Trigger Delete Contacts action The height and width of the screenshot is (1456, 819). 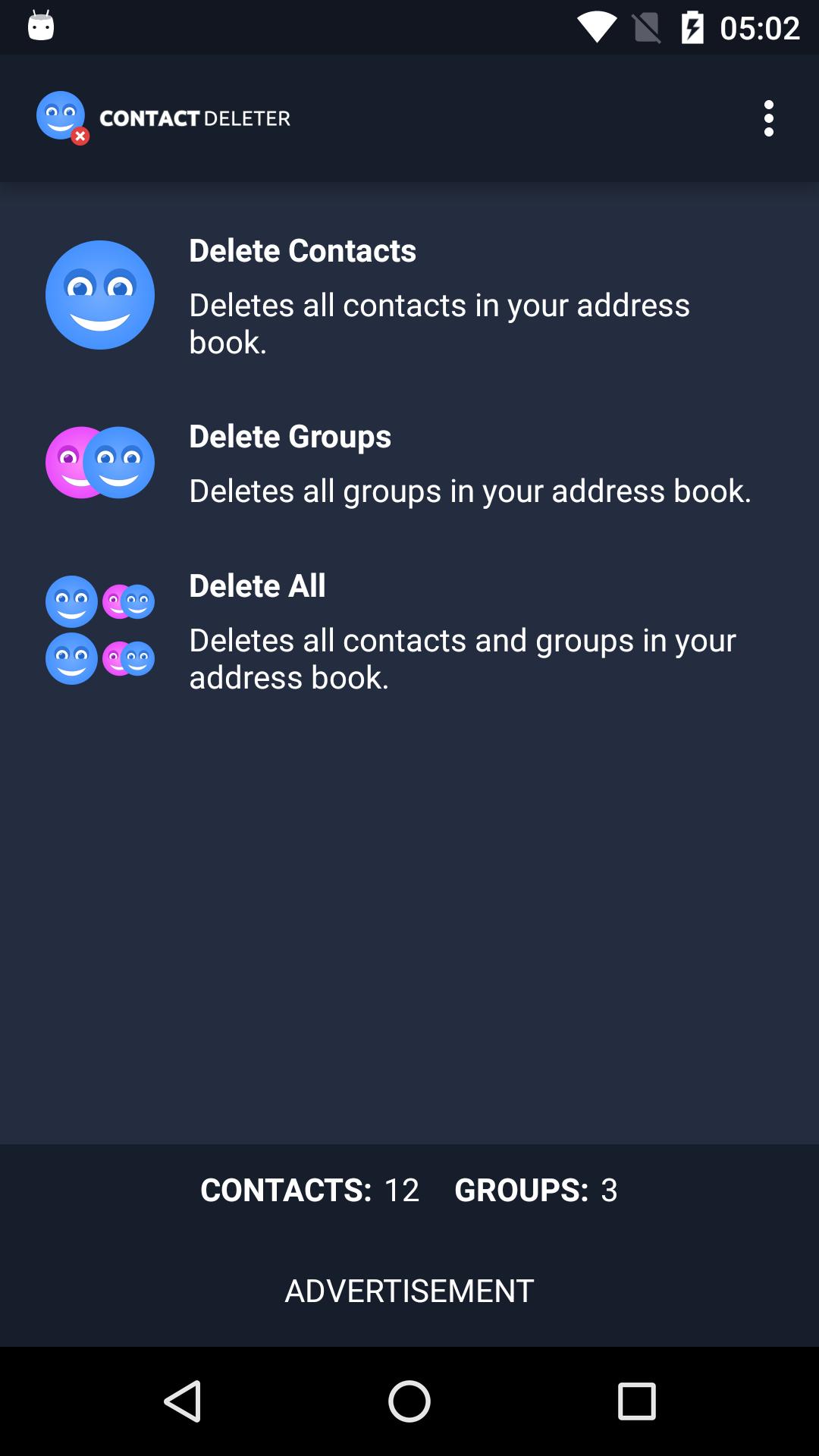point(409,296)
